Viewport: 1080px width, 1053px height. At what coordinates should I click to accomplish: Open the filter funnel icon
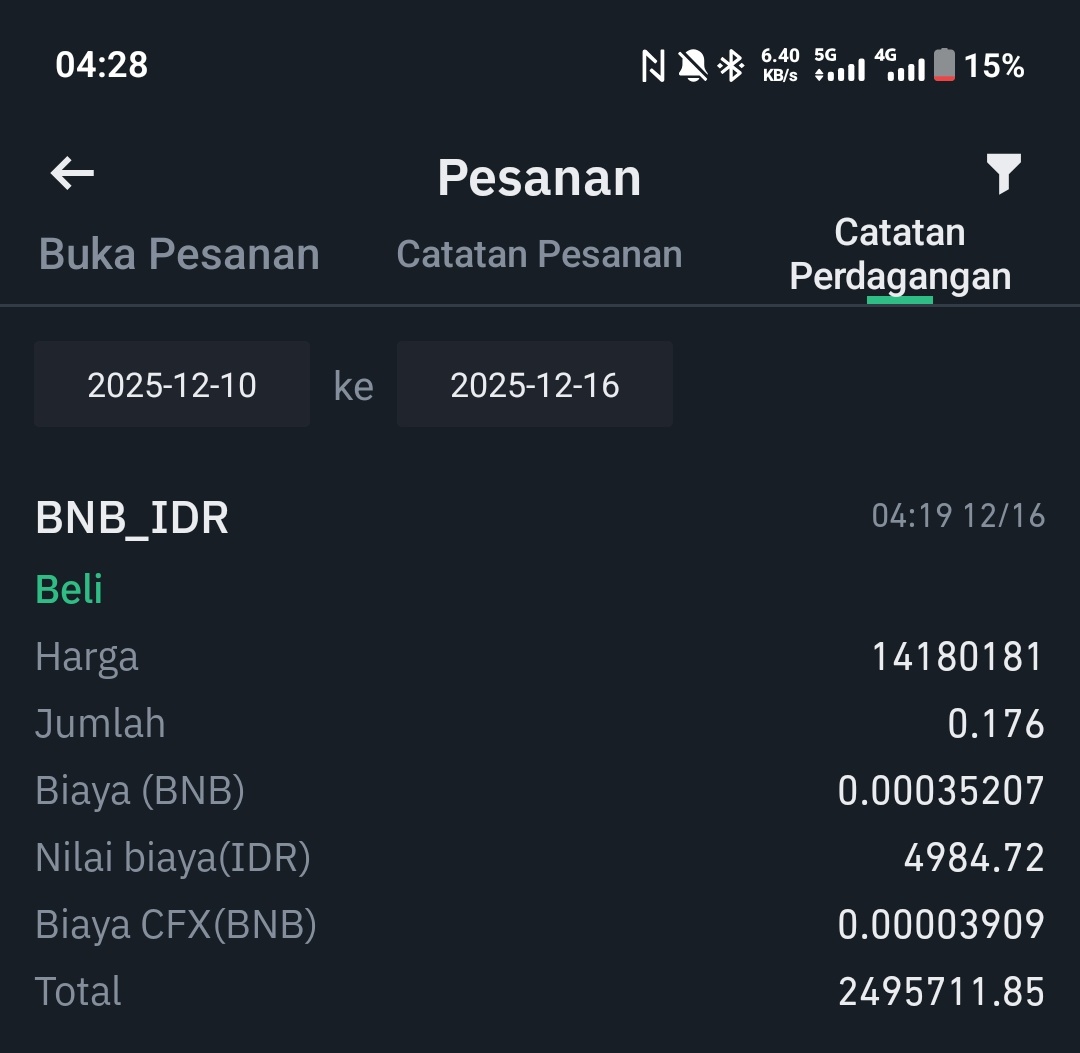click(x=1004, y=174)
